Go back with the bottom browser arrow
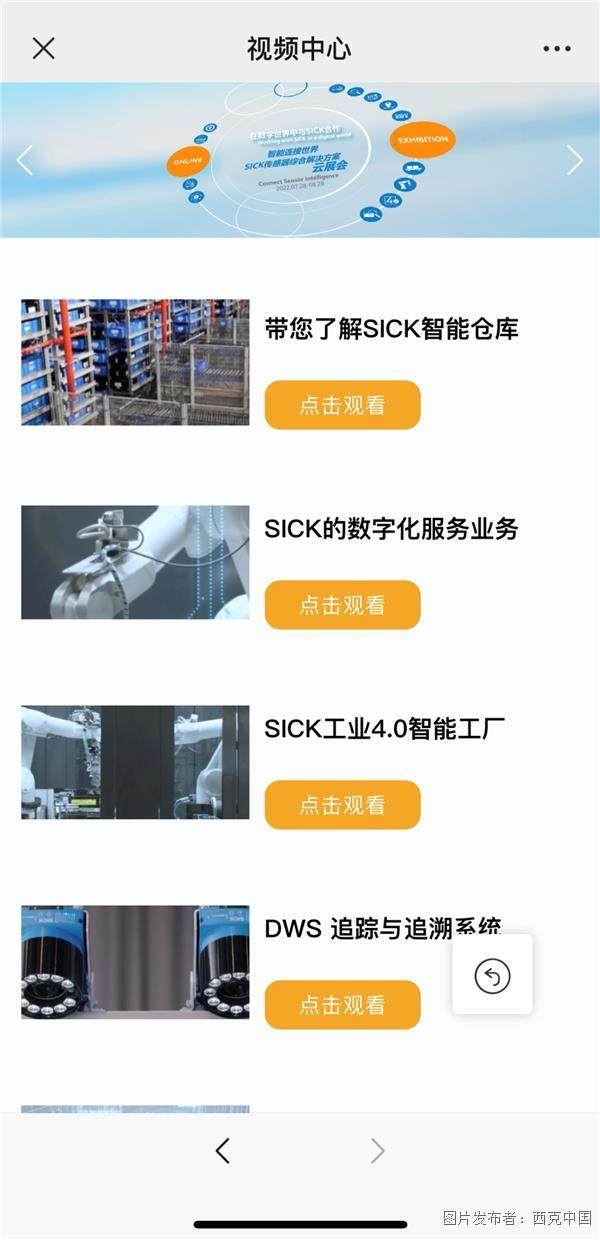The image size is (600, 1240). click(x=223, y=1151)
